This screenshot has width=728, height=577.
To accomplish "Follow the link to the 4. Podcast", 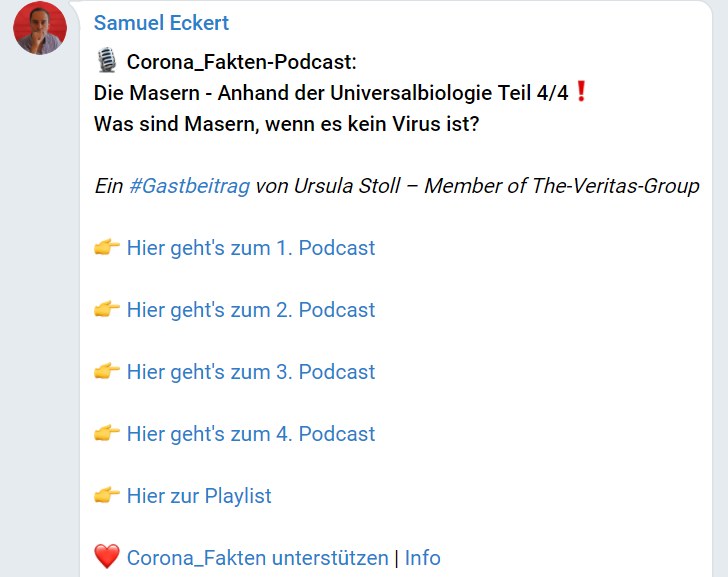I will 250,434.
